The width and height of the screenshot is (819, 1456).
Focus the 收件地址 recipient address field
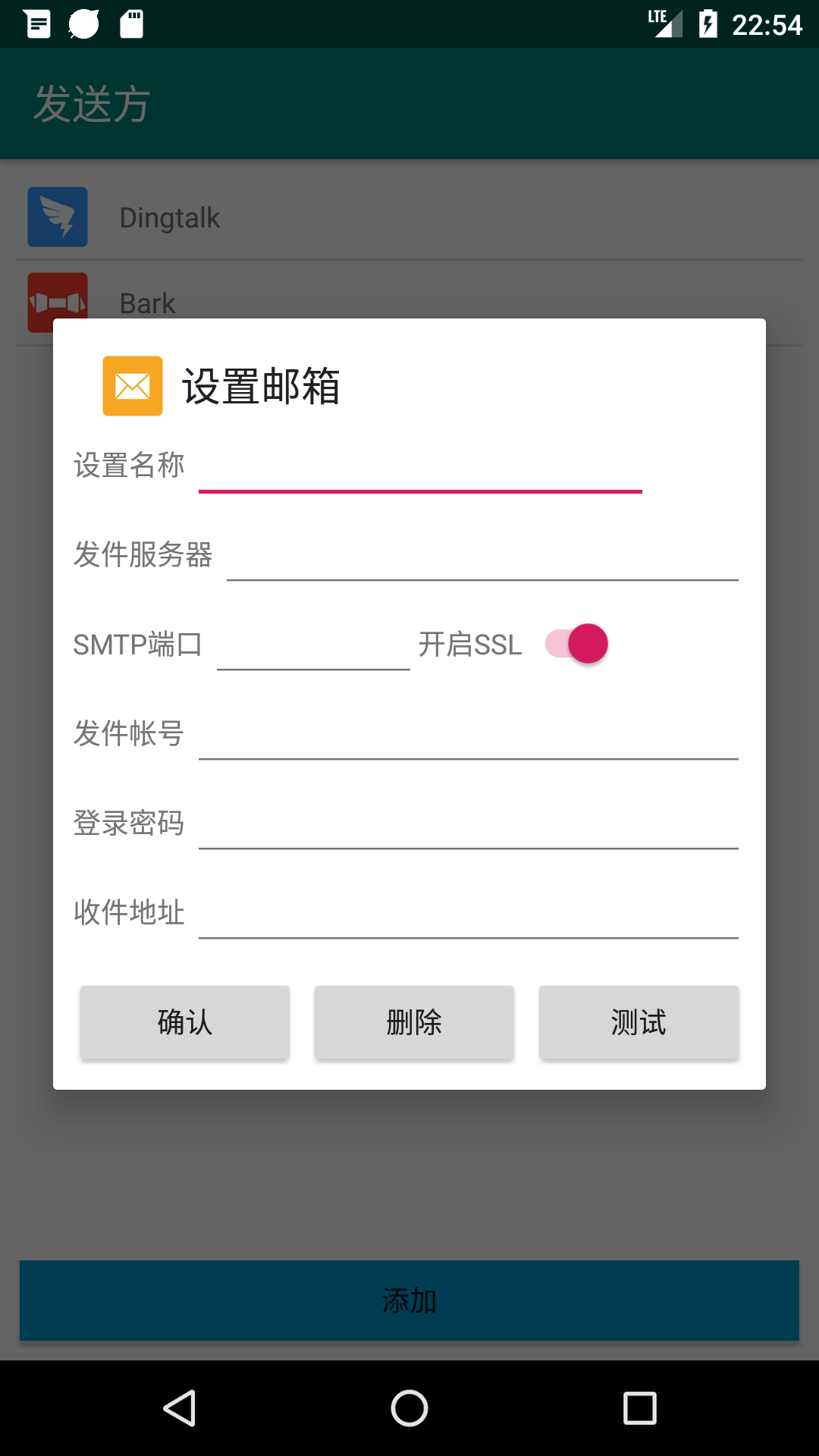tap(469, 913)
